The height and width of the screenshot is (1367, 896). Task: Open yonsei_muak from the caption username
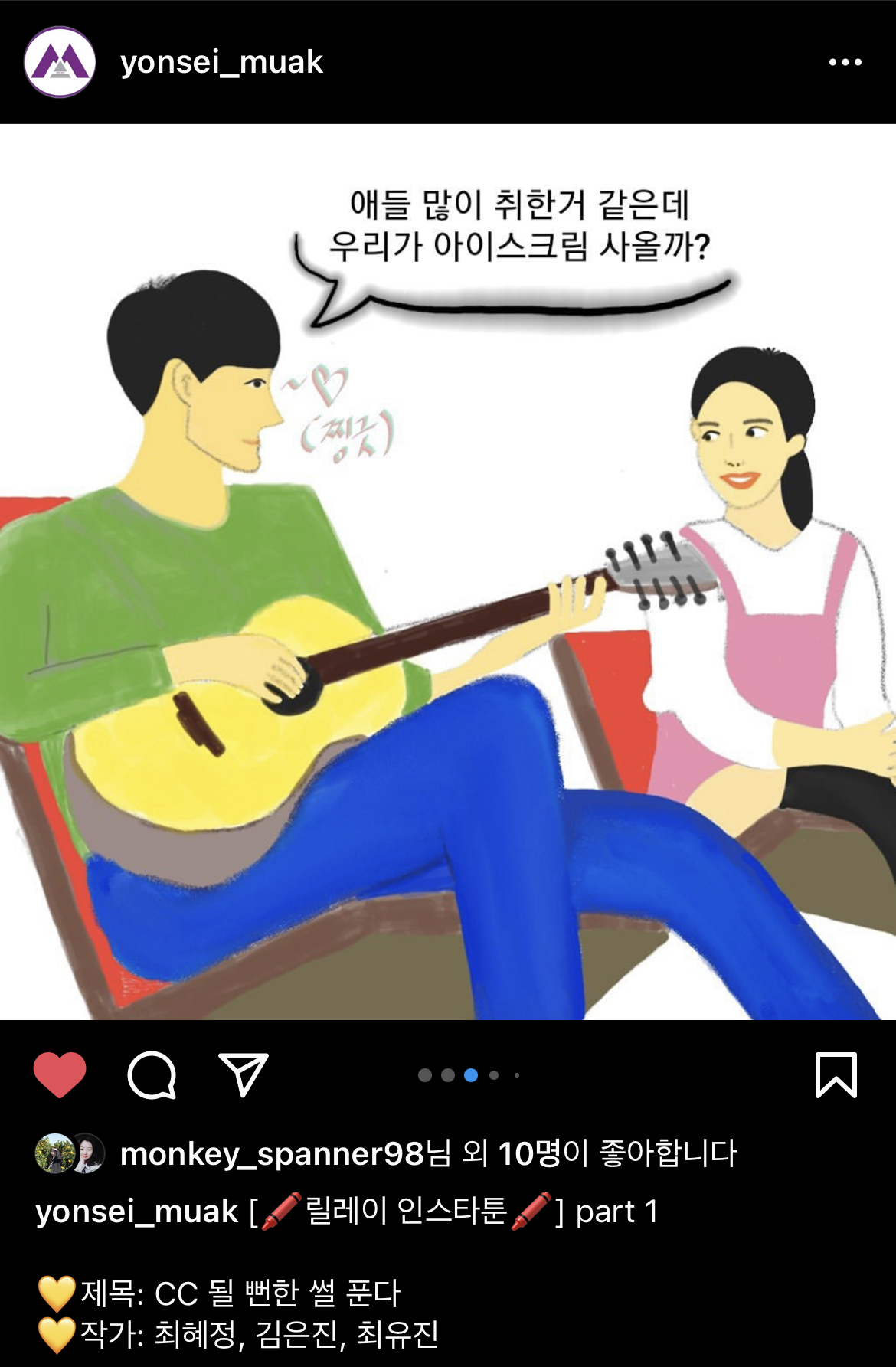point(137,1212)
